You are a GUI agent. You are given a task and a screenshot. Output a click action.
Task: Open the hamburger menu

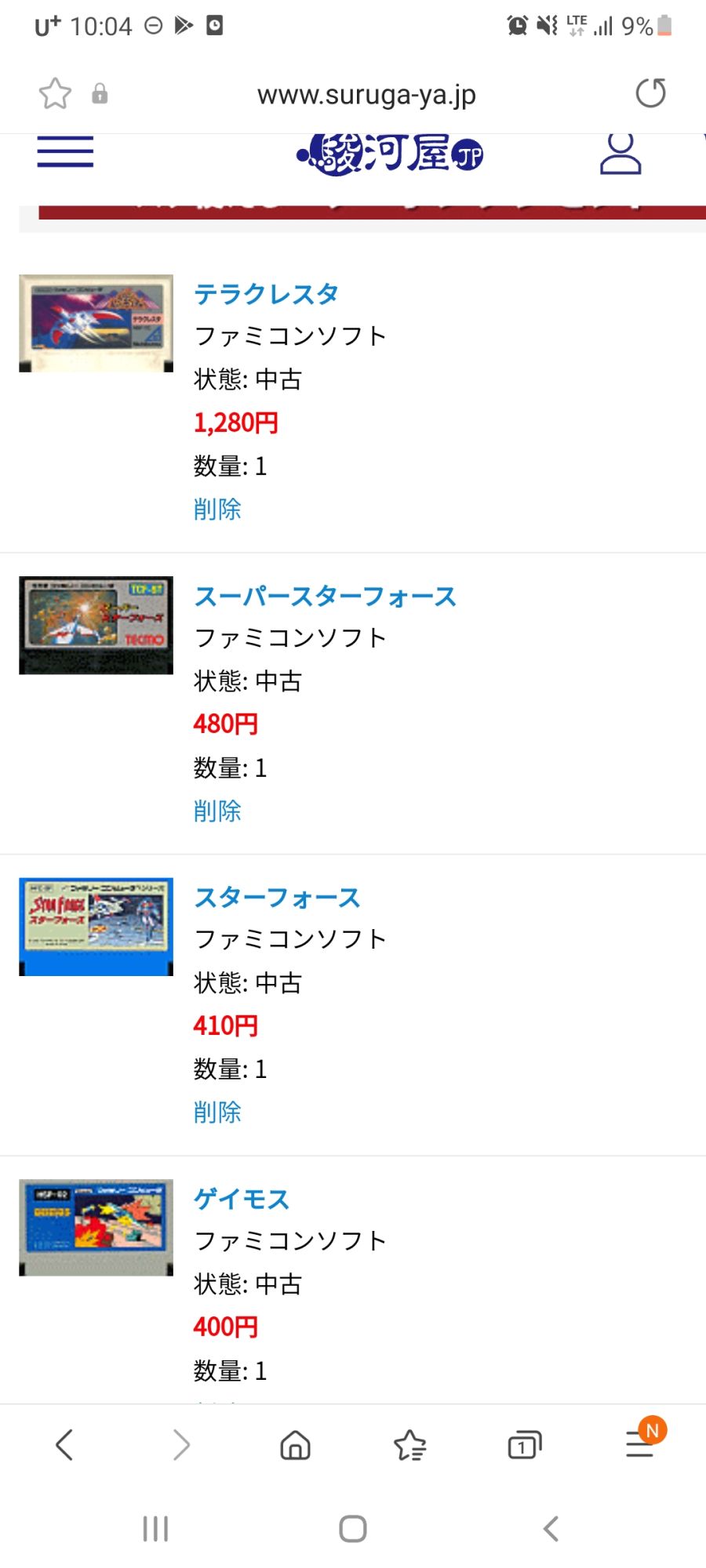point(65,152)
